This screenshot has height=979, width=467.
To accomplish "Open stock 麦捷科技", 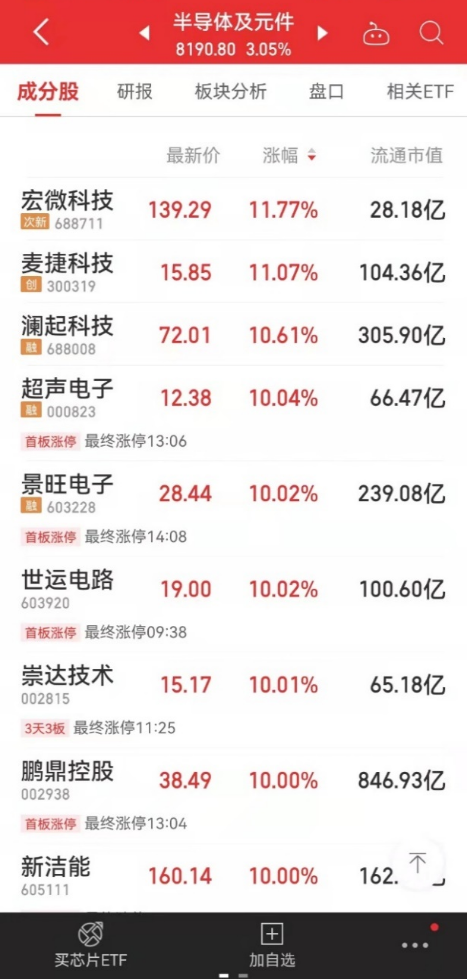I will 233,272.
